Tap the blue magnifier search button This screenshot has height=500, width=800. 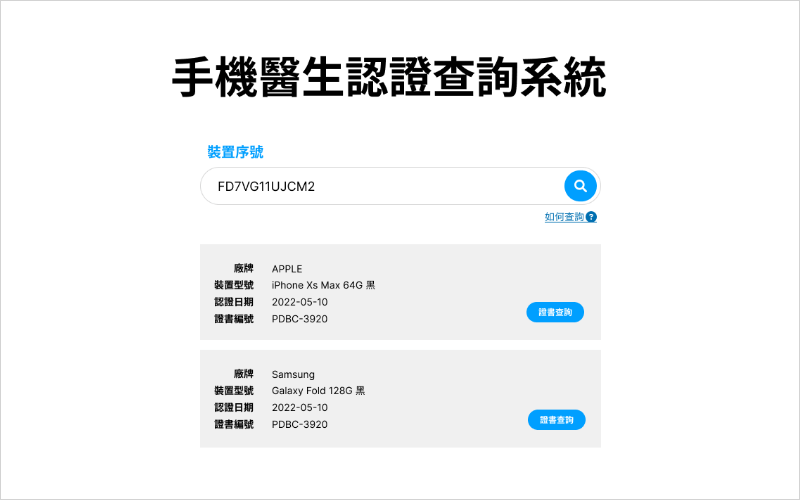581,186
